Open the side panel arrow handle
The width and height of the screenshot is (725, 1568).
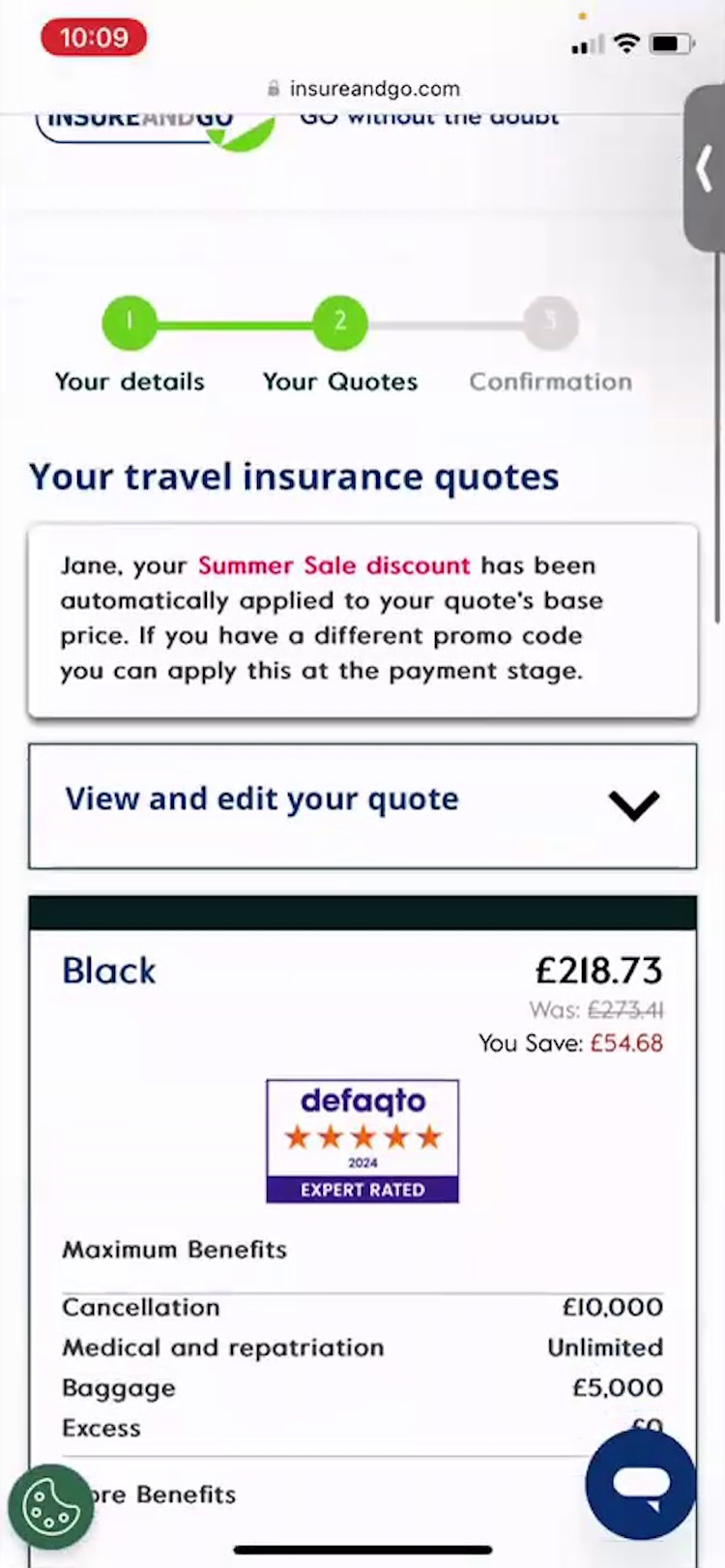click(x=705, y=169)
